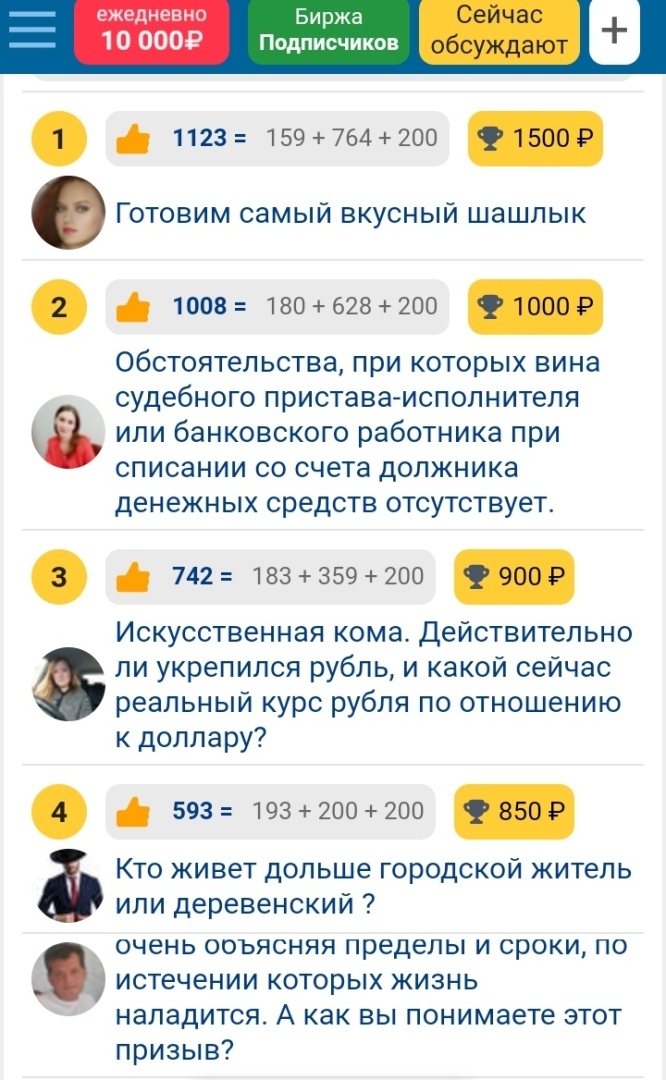View likes breakdown 1008 for second post
Image resolution: width=666 pixels, height=1080 pixels.
coord(277,307)
